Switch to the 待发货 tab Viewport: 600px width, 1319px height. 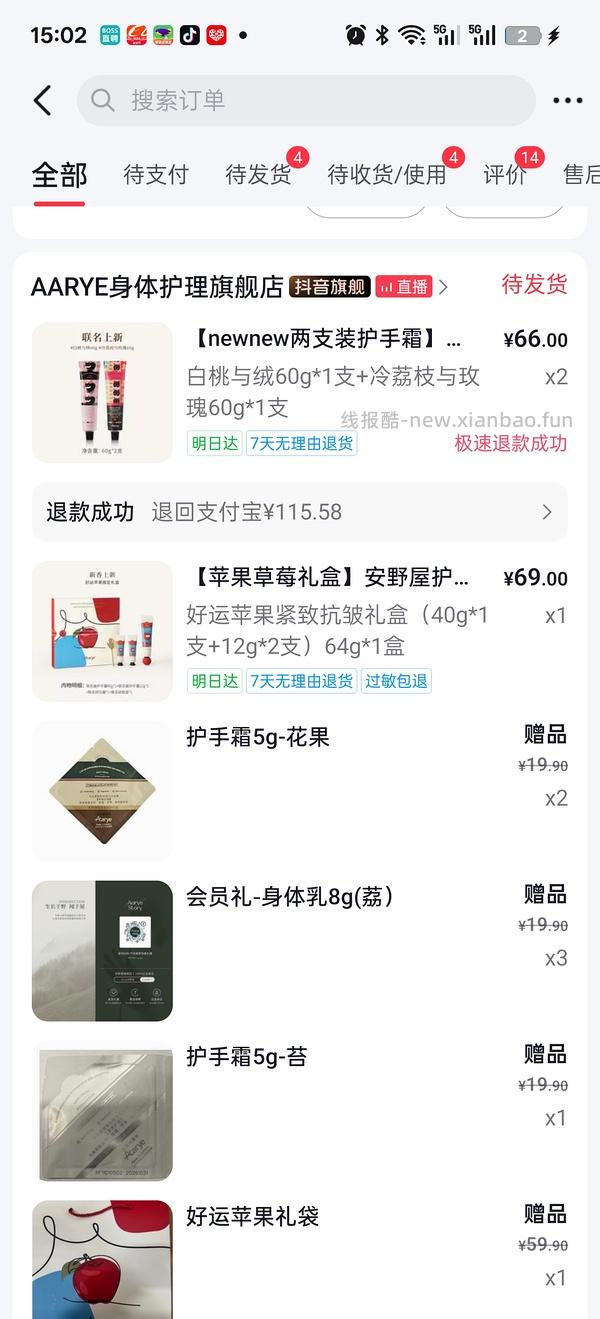[258, 175]
